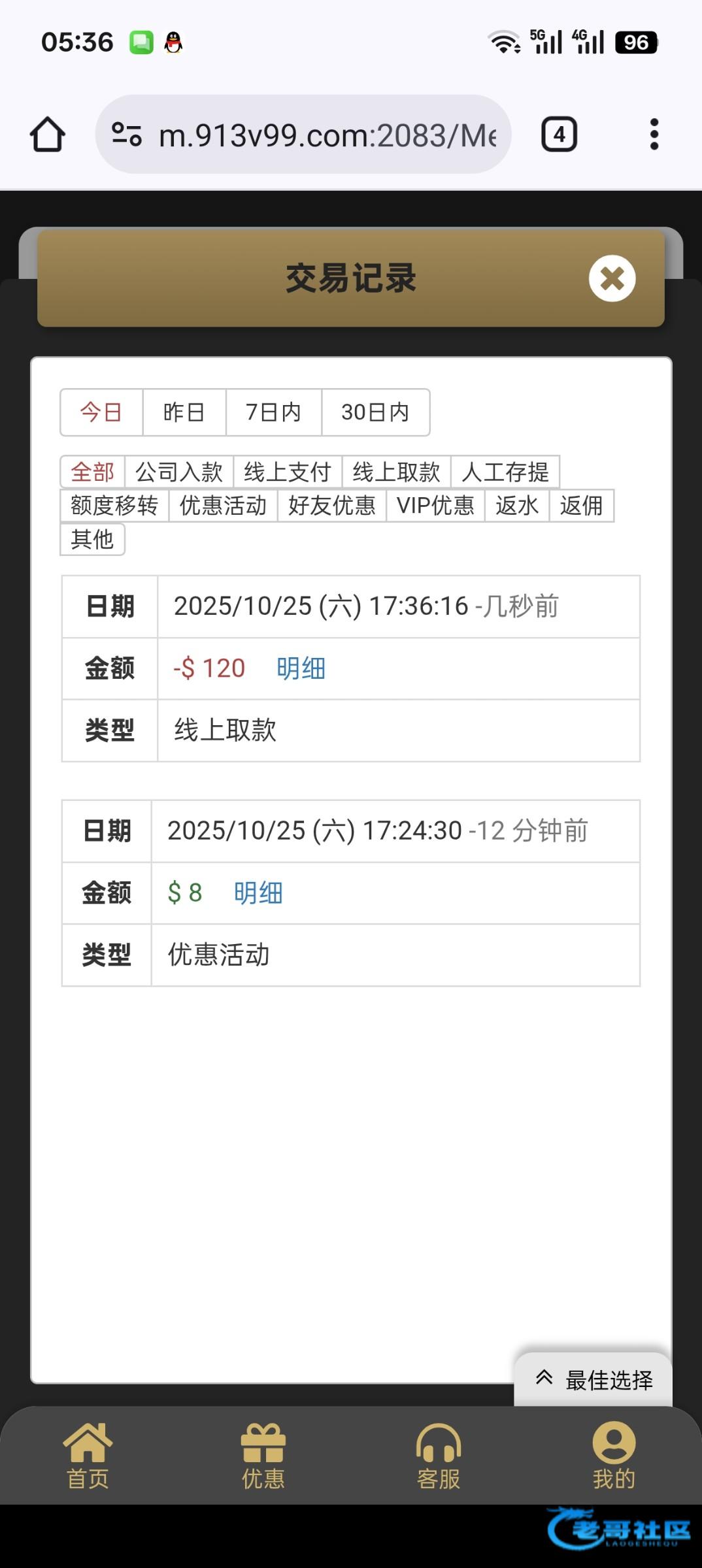This screenshot has height=1568, width=702.
Task: Filter records by 返水
Action: [x=516, y=506]
